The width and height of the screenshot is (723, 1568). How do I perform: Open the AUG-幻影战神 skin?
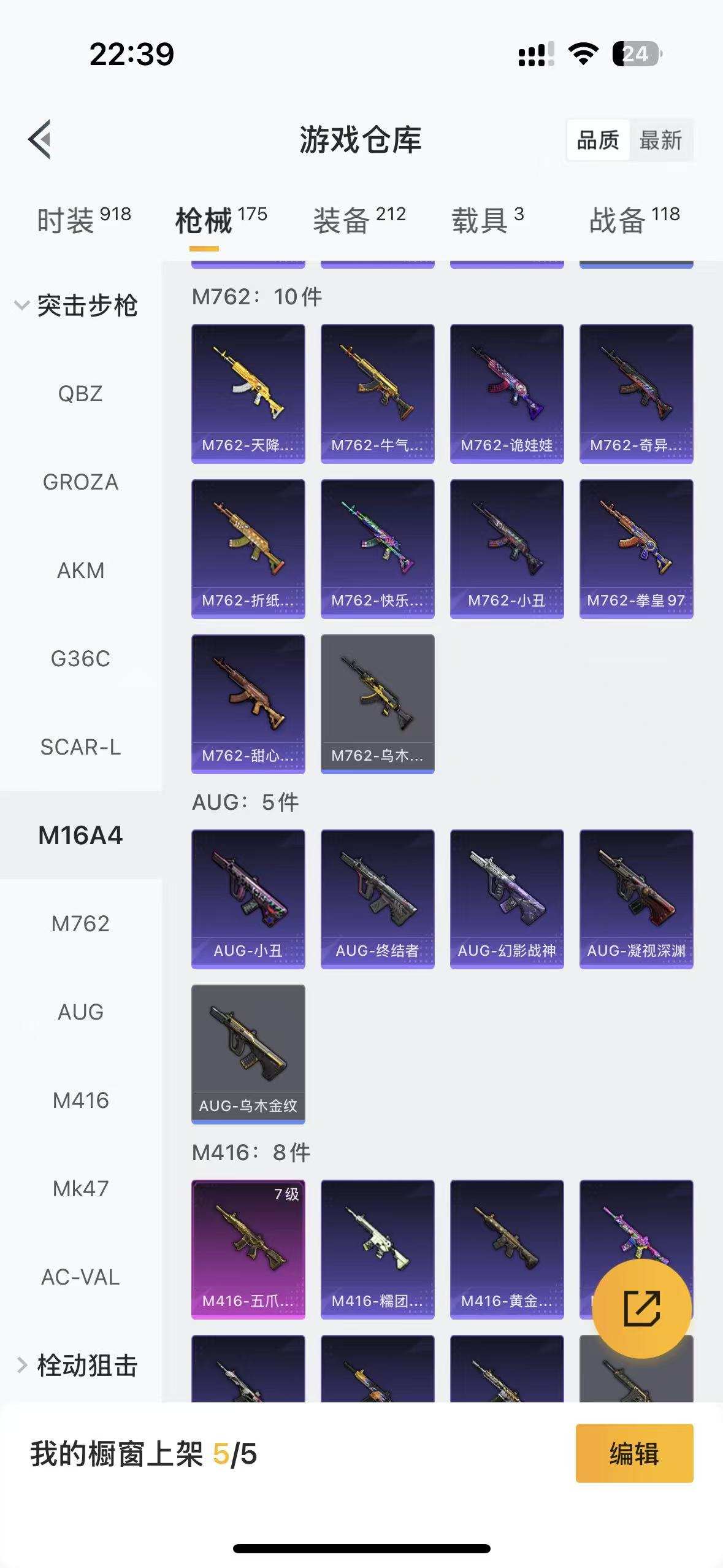click(507, 899)
